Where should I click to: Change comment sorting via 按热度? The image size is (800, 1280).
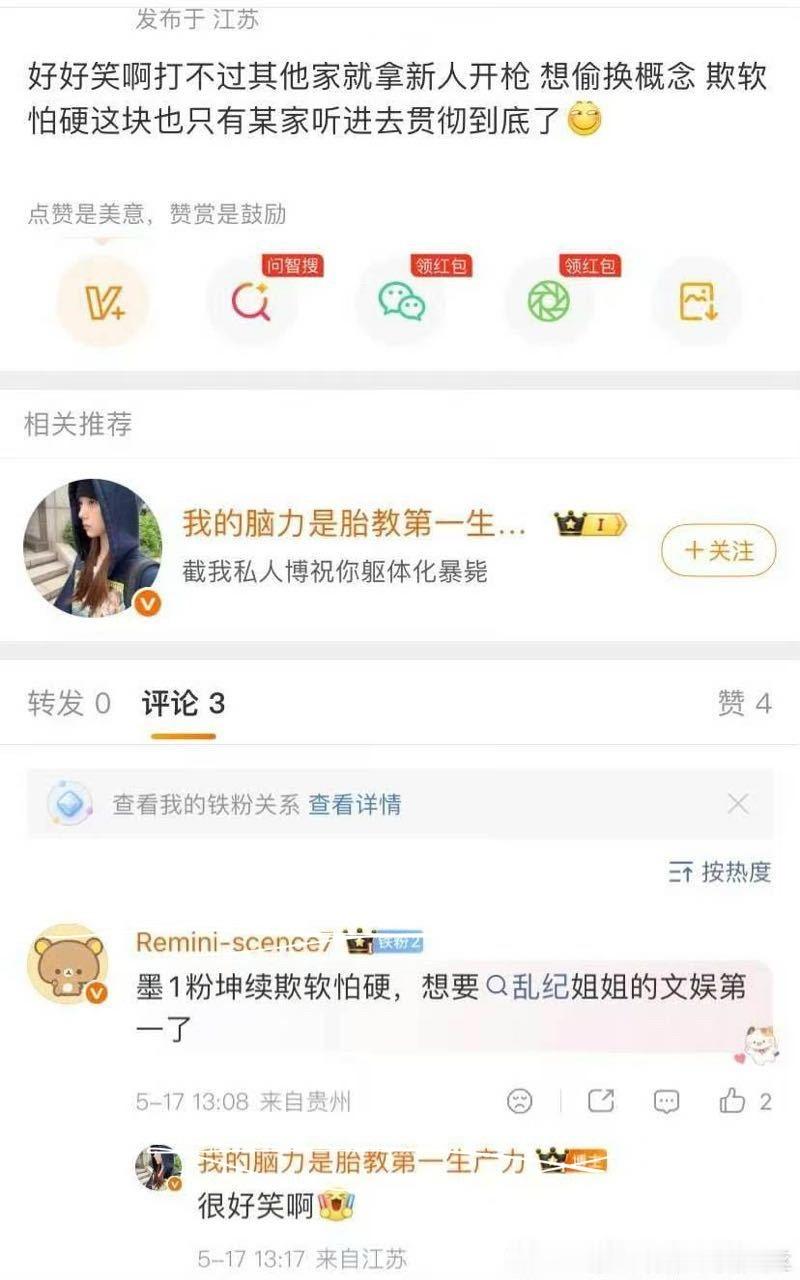pyautogui.click(x=720, y=872)
